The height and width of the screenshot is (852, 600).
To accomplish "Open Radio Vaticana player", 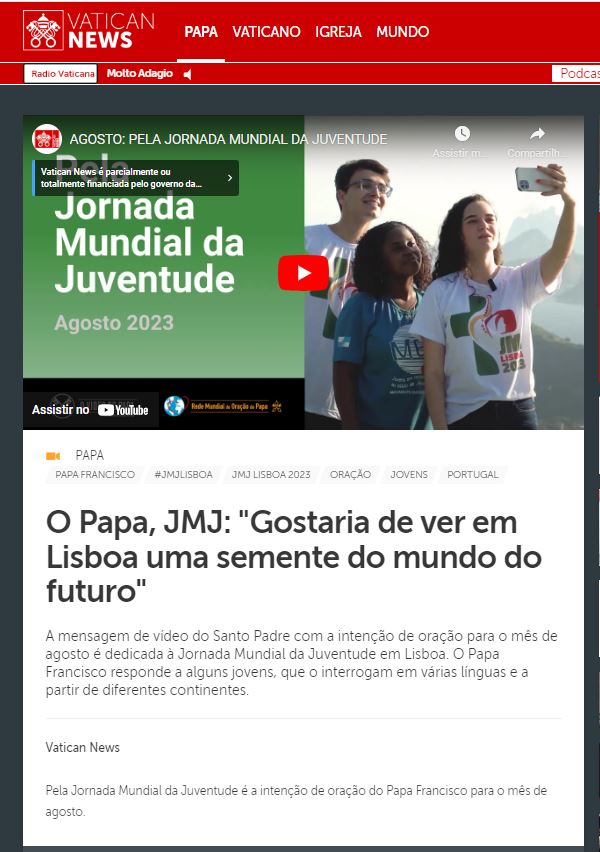I will pos(63,74).
